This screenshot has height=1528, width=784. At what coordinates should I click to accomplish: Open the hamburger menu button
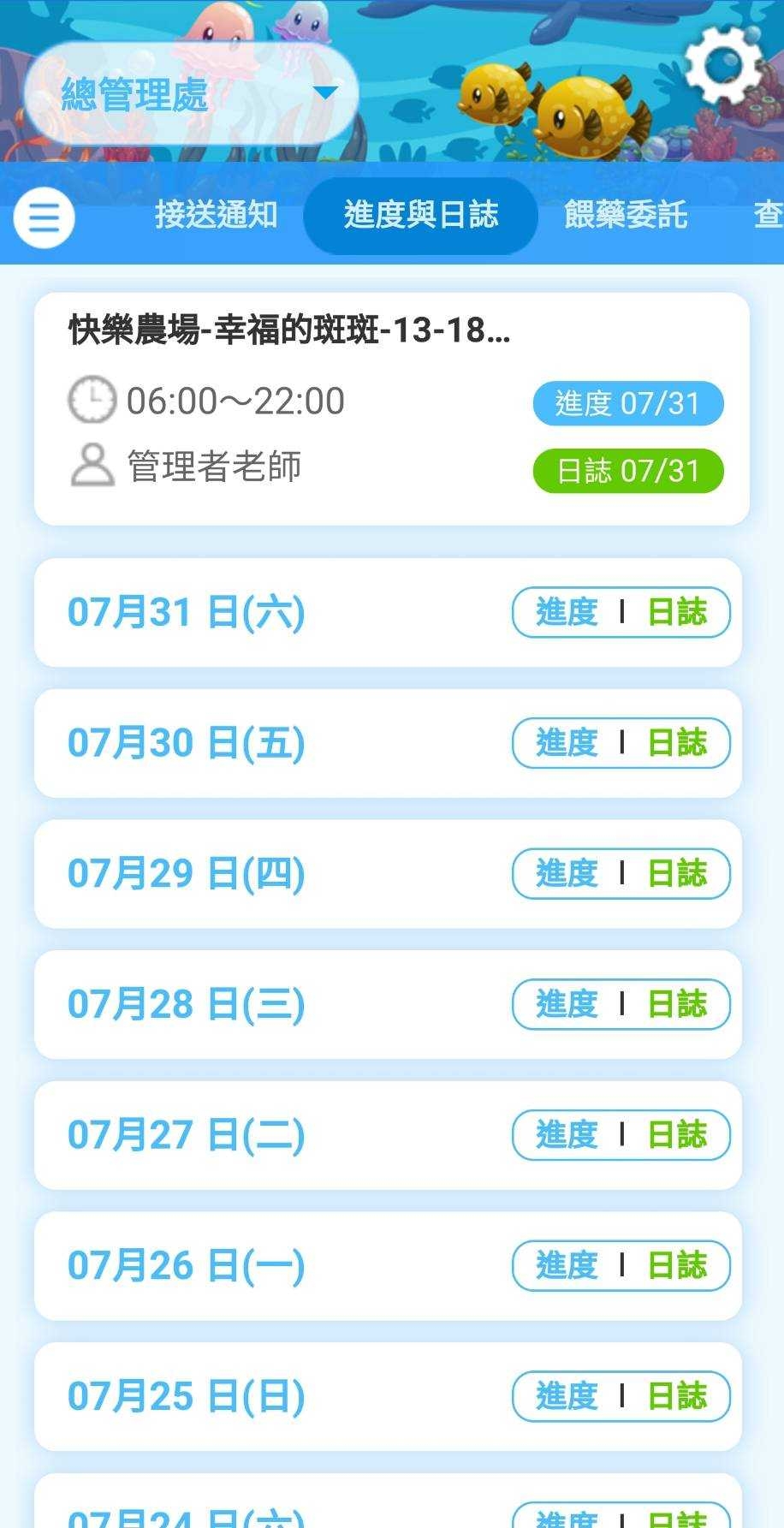[x=44, y=217]
